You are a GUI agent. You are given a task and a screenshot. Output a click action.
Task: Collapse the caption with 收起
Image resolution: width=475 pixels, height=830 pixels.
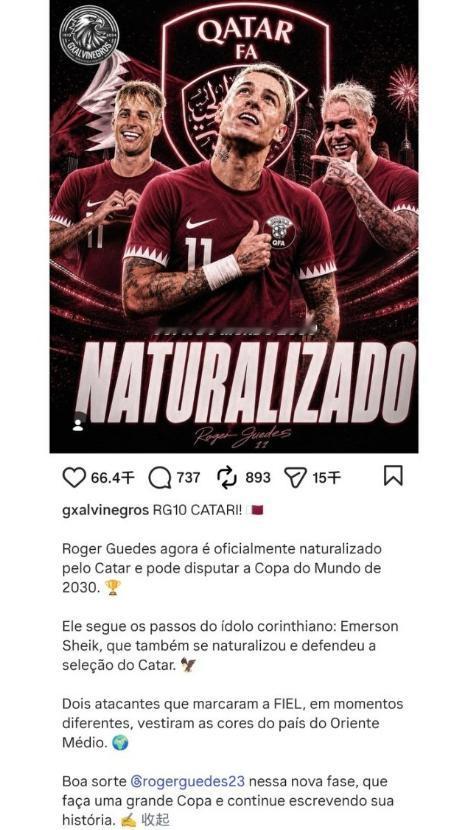coord(155,819)
